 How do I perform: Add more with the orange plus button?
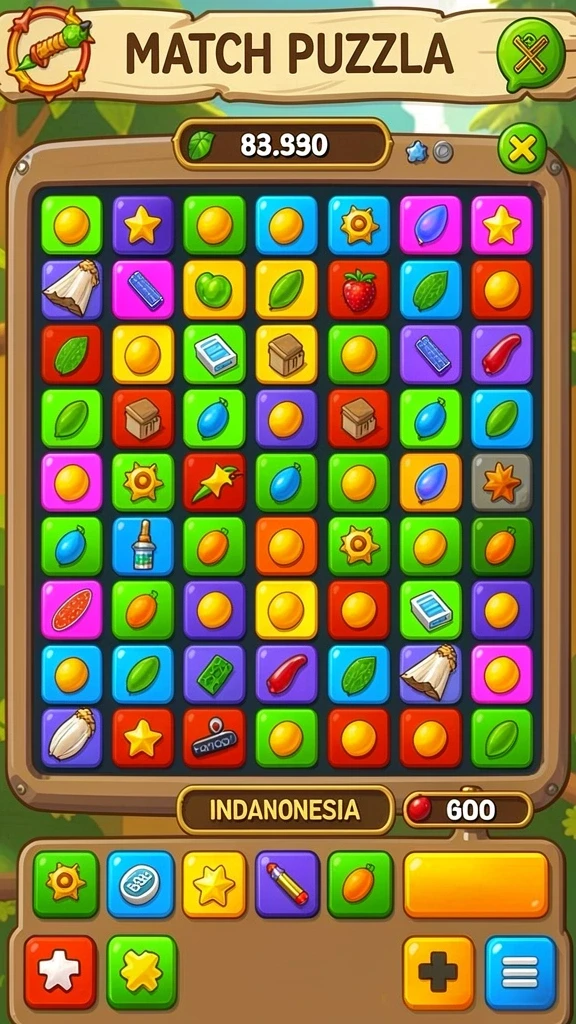tap(438, 973)
